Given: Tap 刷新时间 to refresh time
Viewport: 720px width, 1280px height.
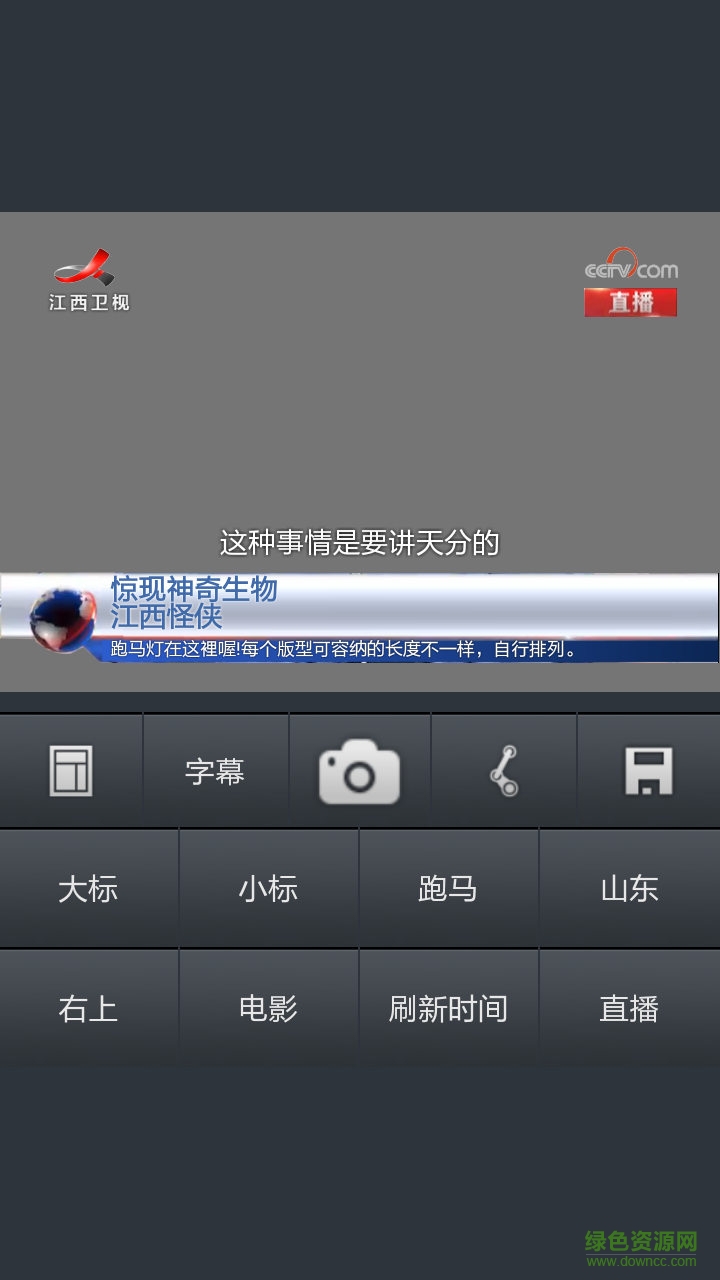Looking at the screenshot, I should [x=448, y=1009].
